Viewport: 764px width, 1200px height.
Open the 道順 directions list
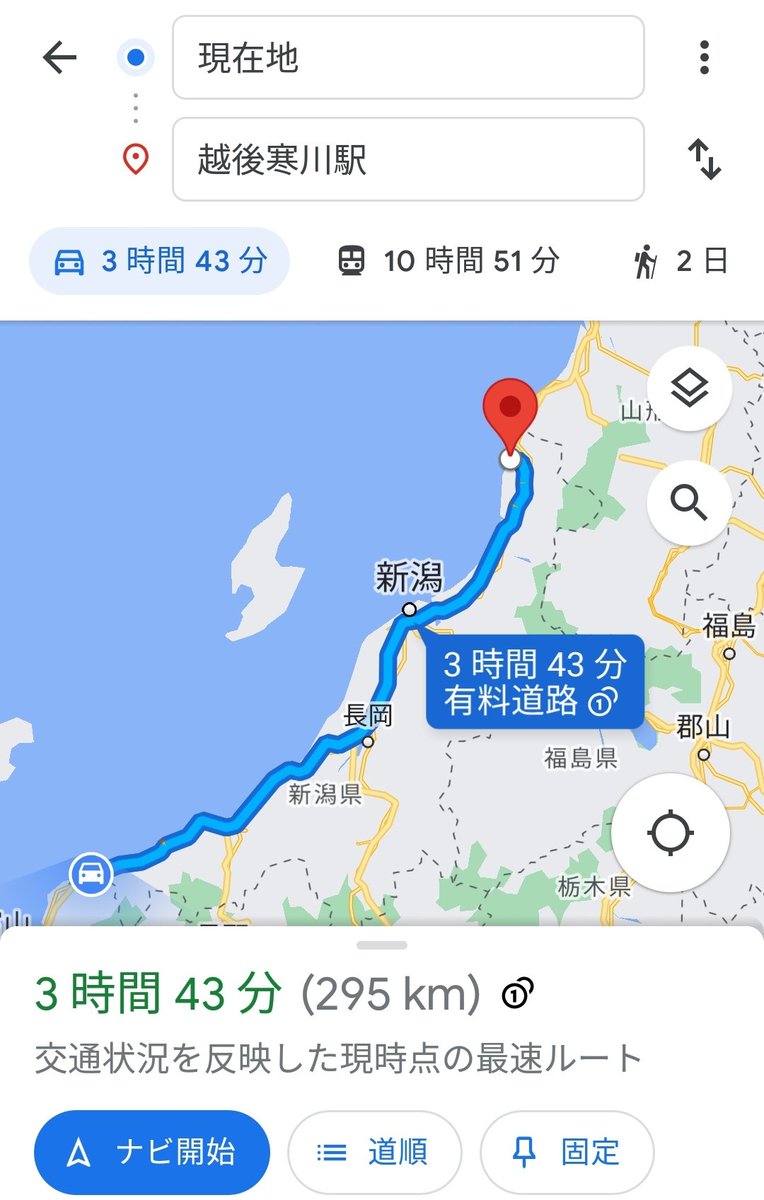(374, 1152)
